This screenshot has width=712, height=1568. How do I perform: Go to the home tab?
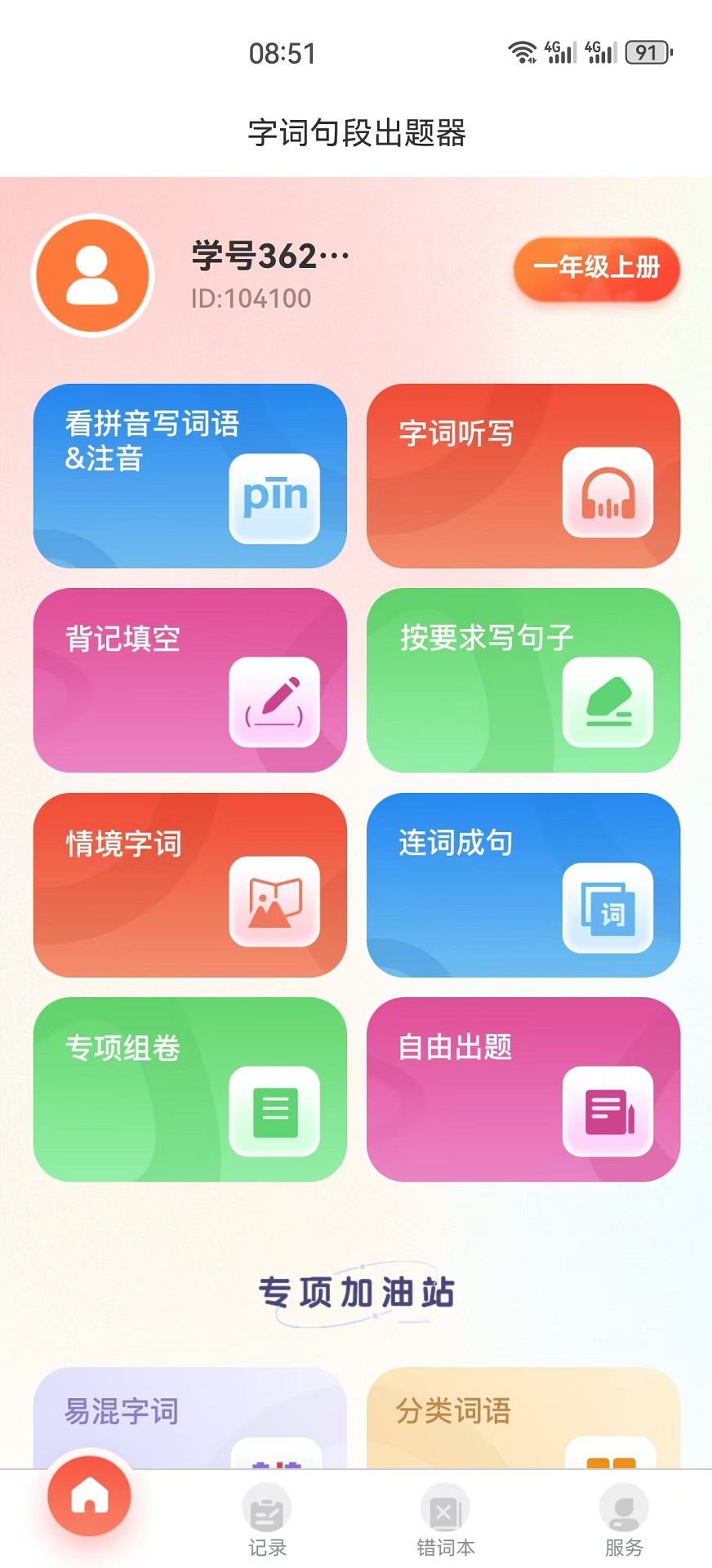tap(90, 1496)
